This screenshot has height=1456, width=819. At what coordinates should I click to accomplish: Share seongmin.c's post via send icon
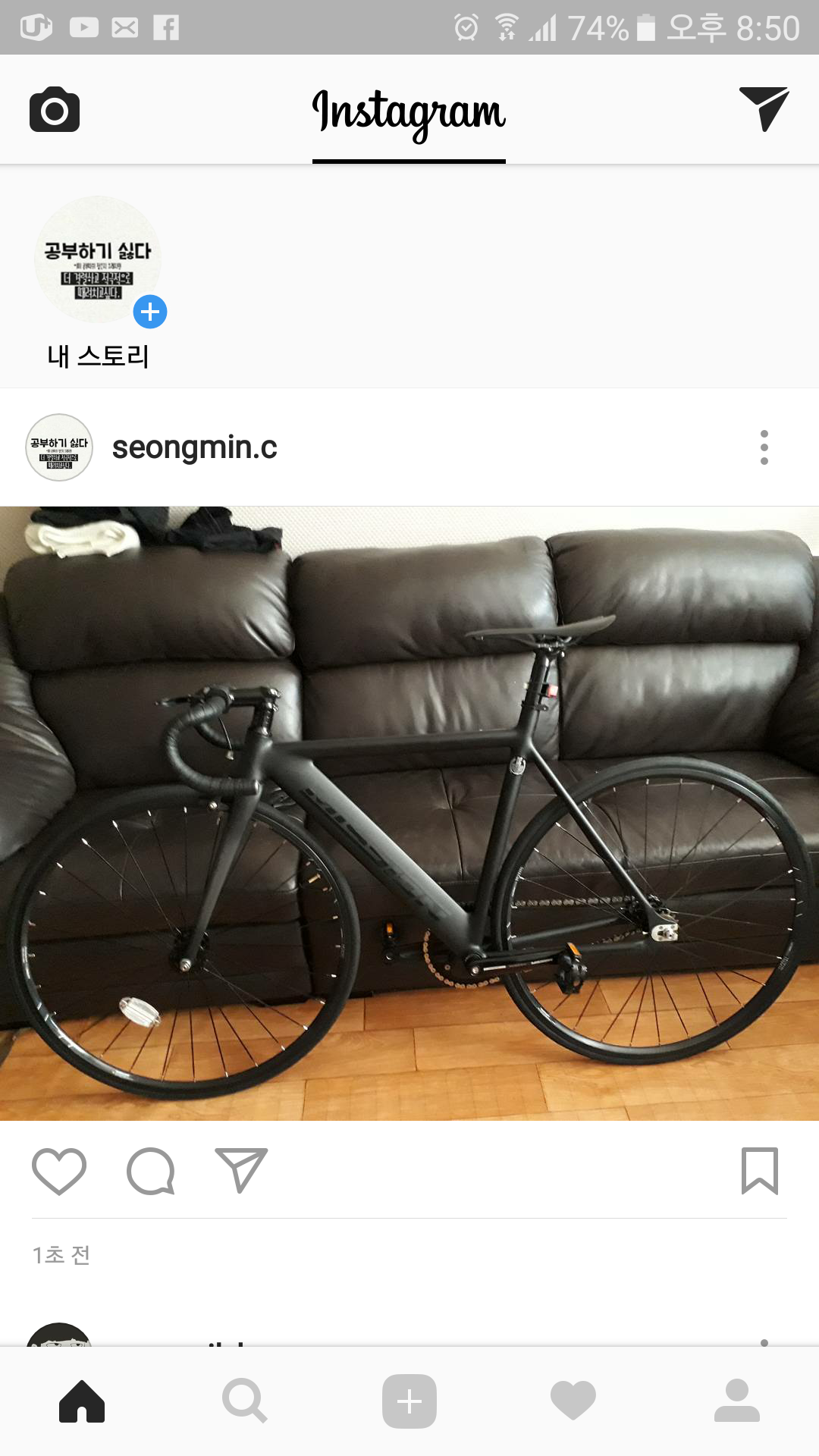click(x=241, y=1171)
